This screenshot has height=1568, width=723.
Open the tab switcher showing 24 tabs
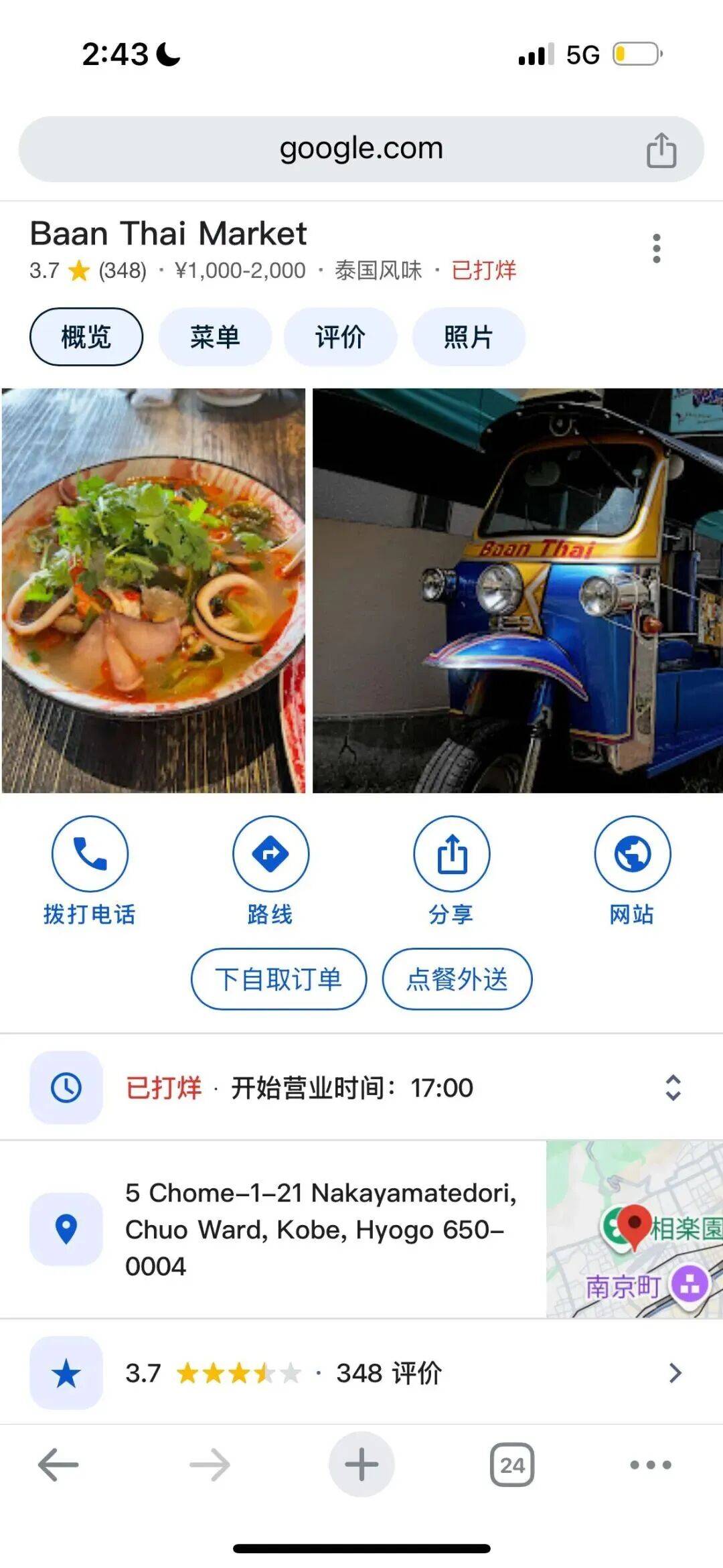click(x=512, y=1465)
